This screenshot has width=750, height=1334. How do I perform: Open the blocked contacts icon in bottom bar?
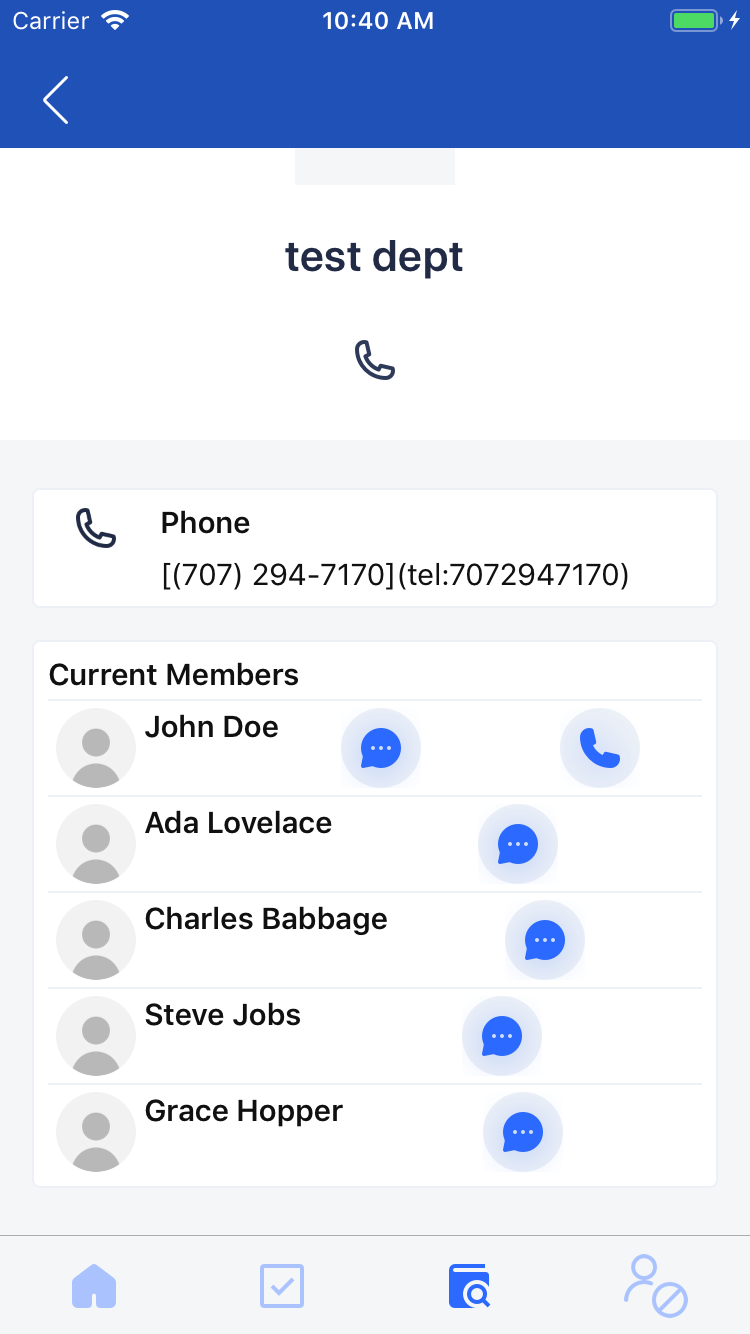coord(656,1286)
